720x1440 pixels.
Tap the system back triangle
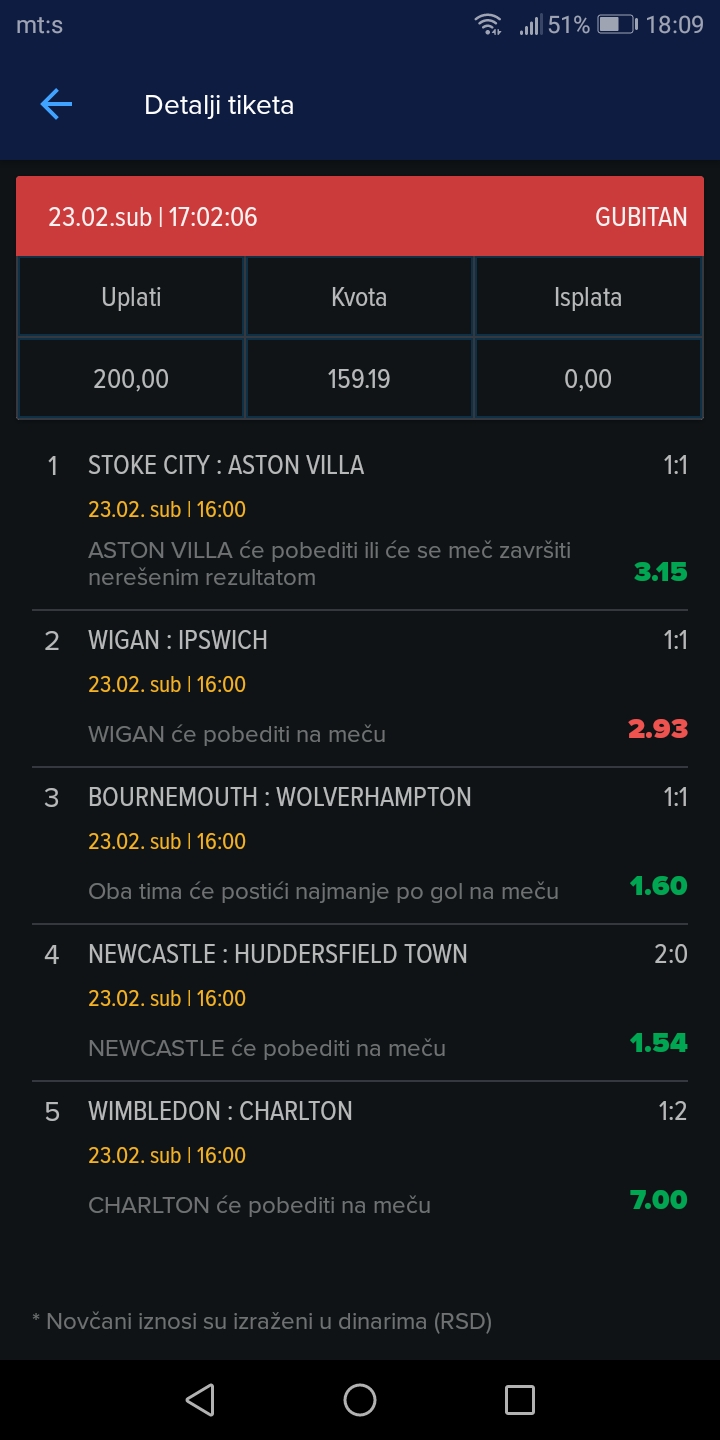pos(200,1399)
